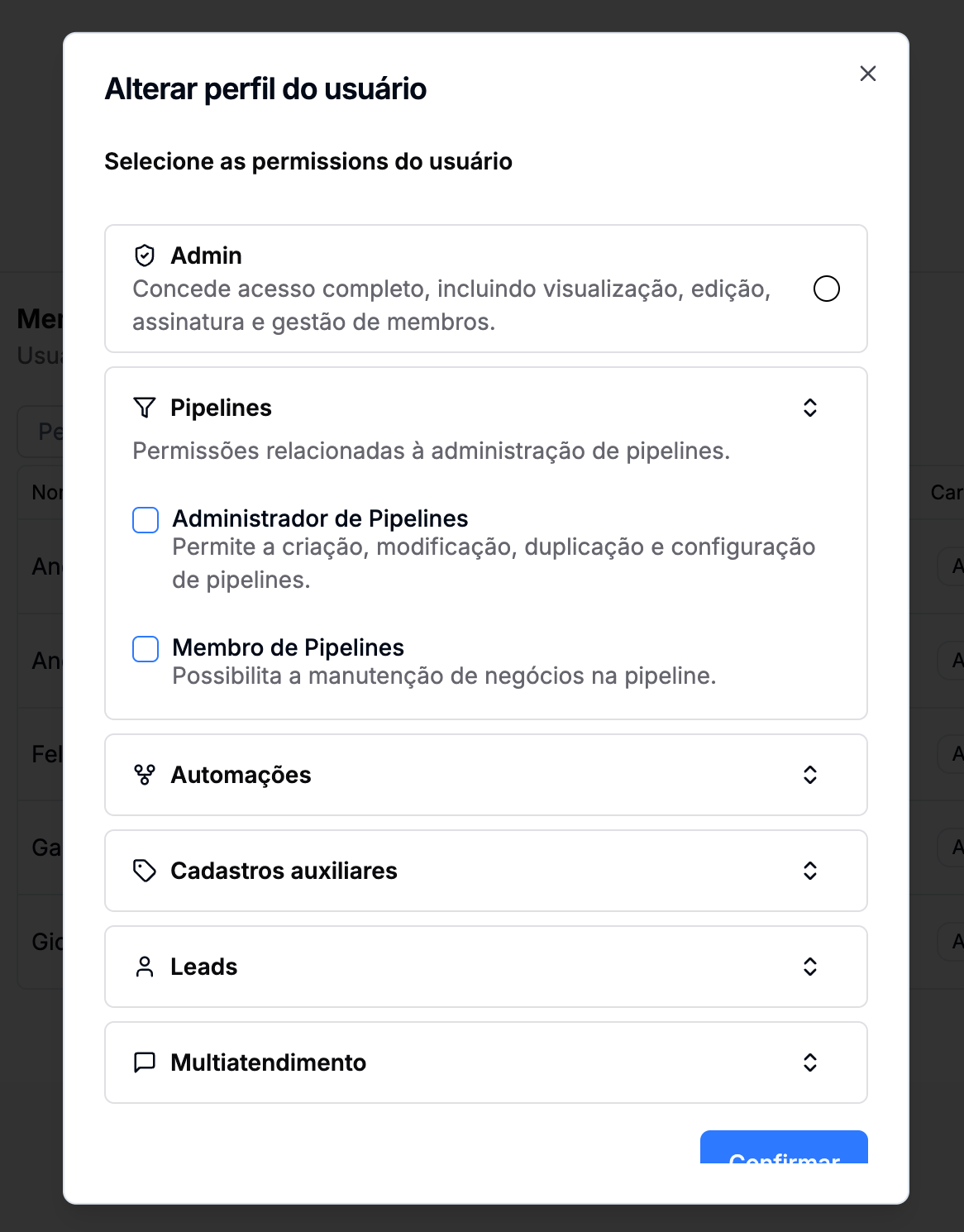
Task: Check Administrador de Pipelines
Action: (x=146, y=520)
